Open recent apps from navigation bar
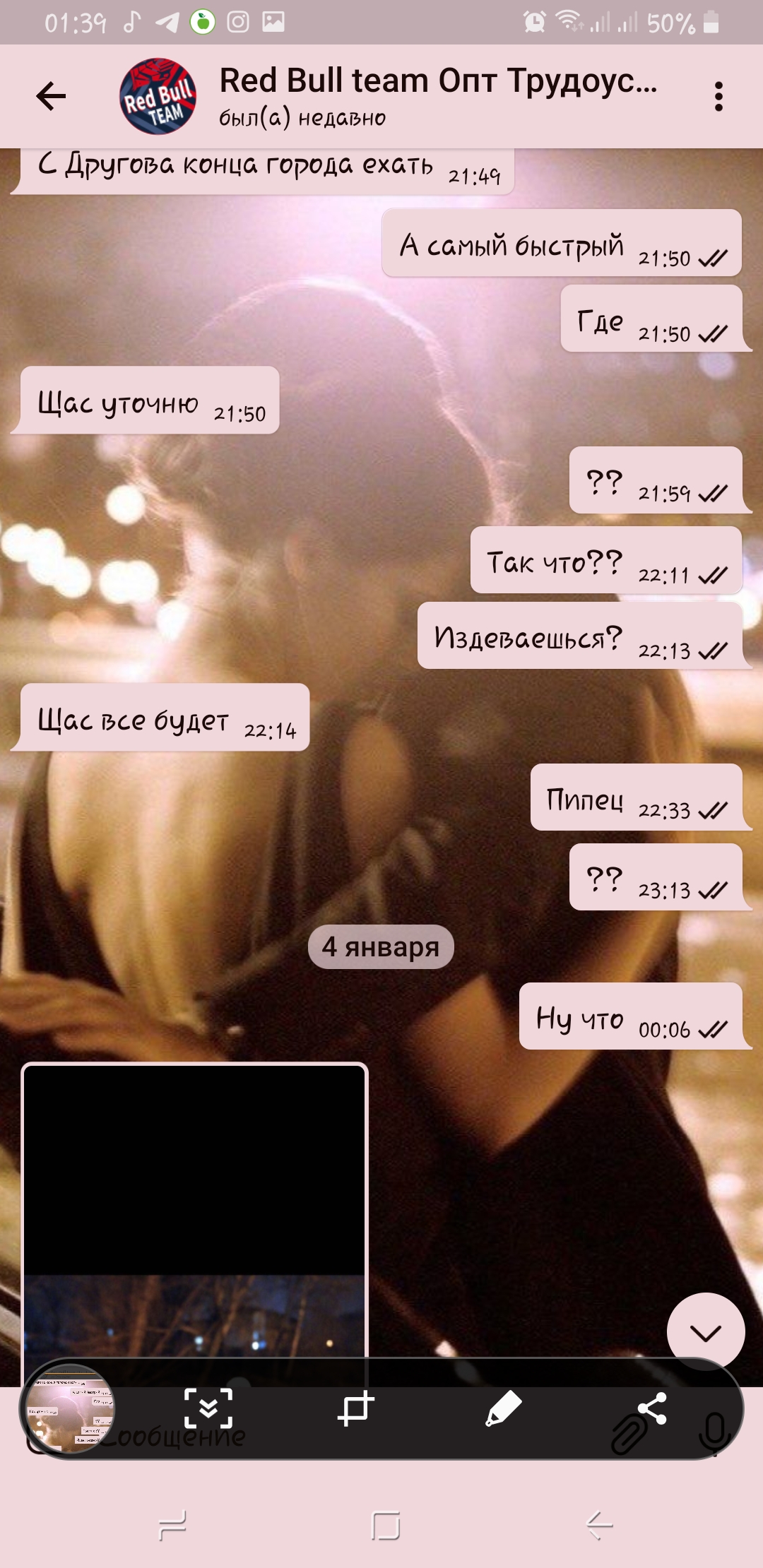The width and height of the screenshot is (763, 1568). 172,1526
